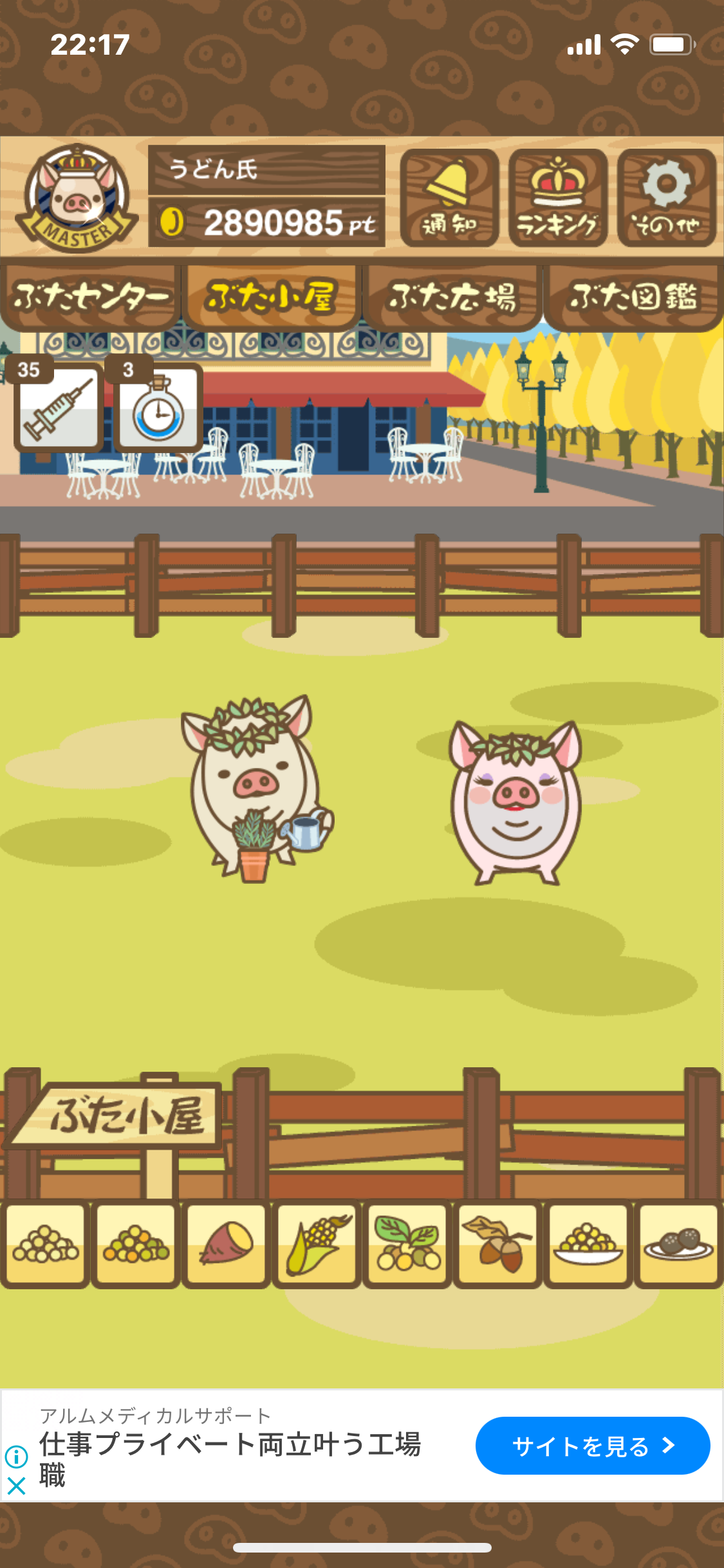Go to ぶた広場 tab

pyautogui.click(x=452, y=297)
